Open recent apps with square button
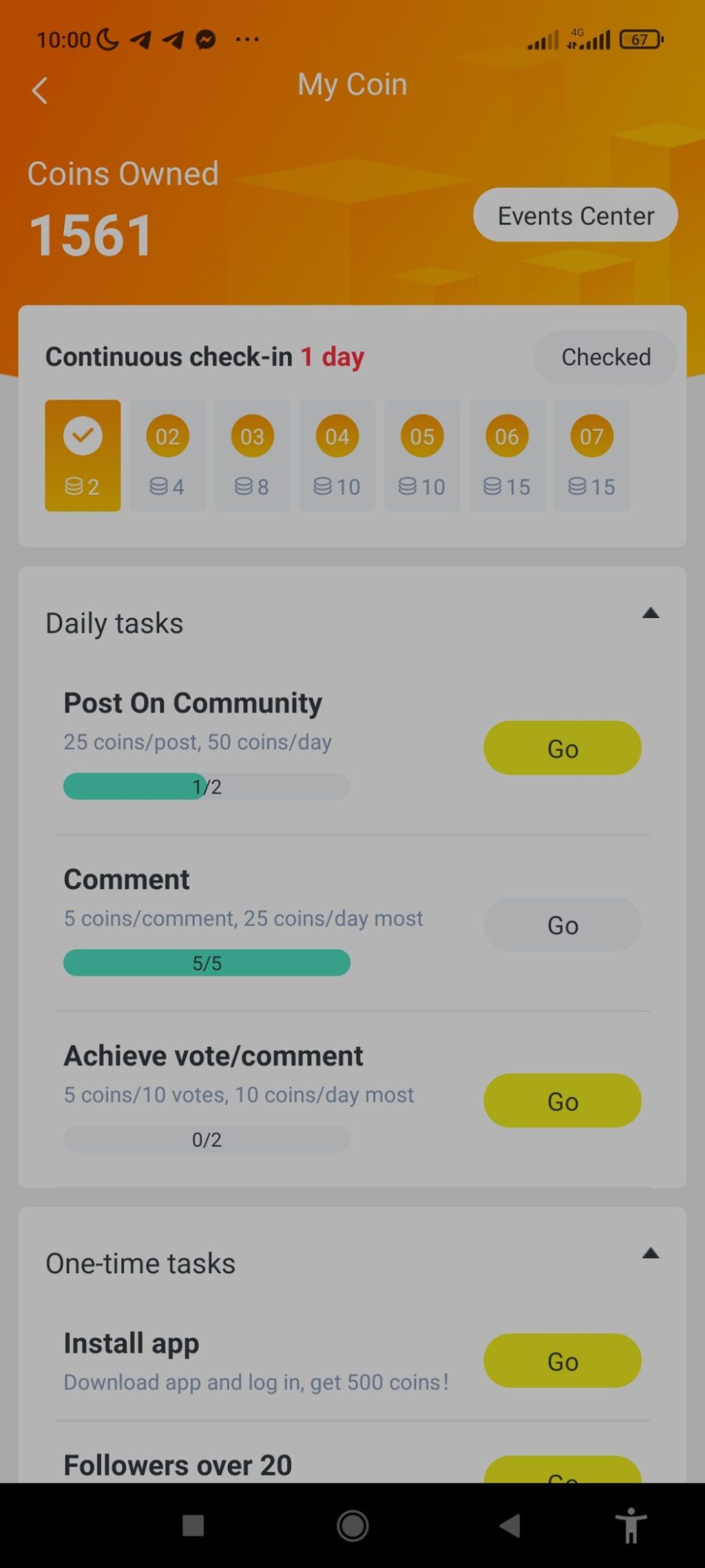The height and width of the screenshot is (1568, 705). pyautogui.click(x=193, y=1525)
